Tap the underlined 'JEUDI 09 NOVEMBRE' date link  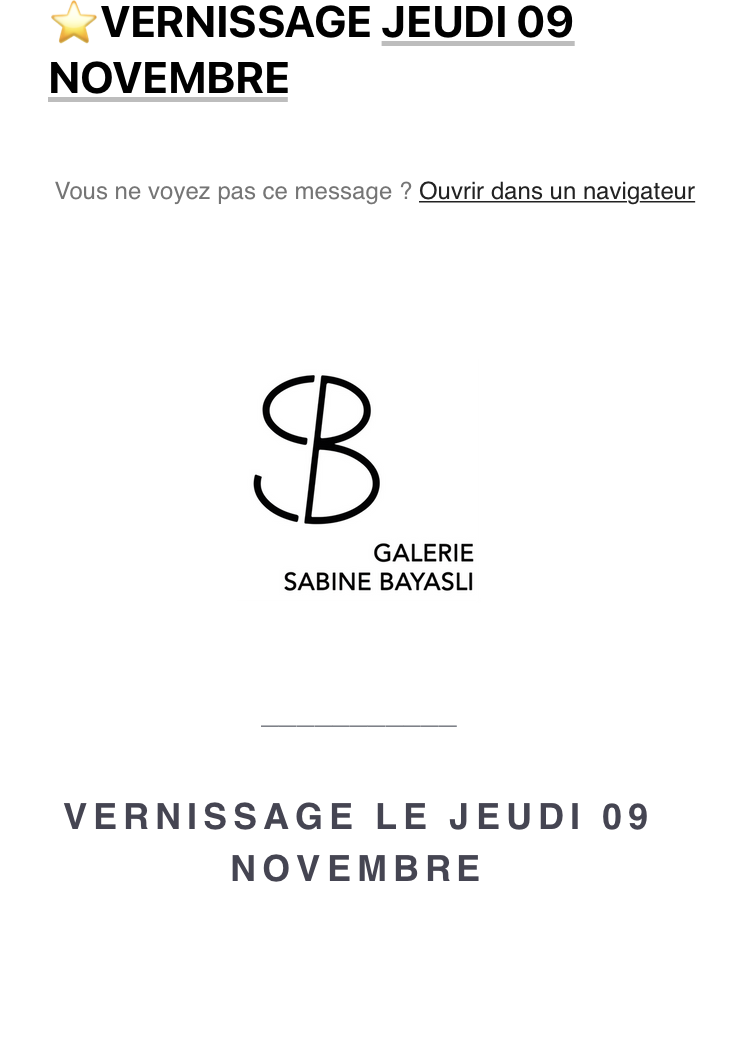(x=477, y=24)
